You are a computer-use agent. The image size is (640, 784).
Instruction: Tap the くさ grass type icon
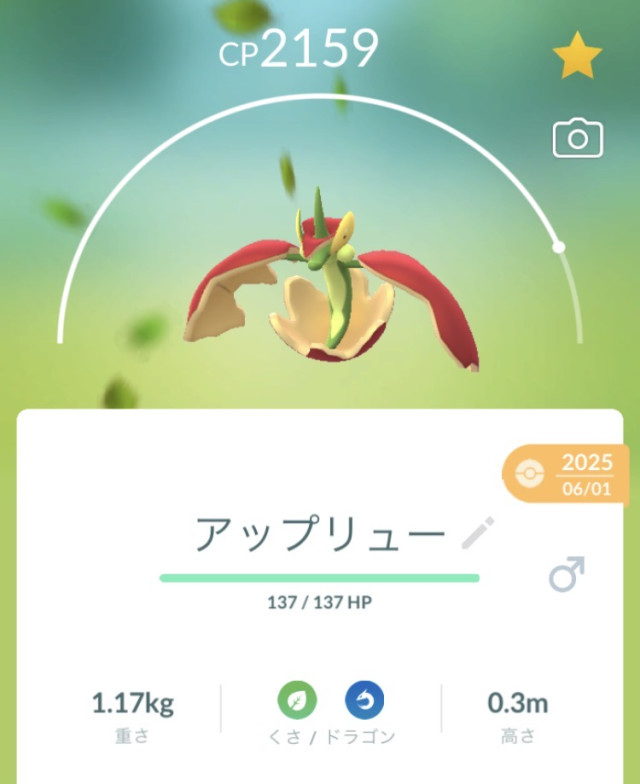pyautogui.click(x=297, y=701)
